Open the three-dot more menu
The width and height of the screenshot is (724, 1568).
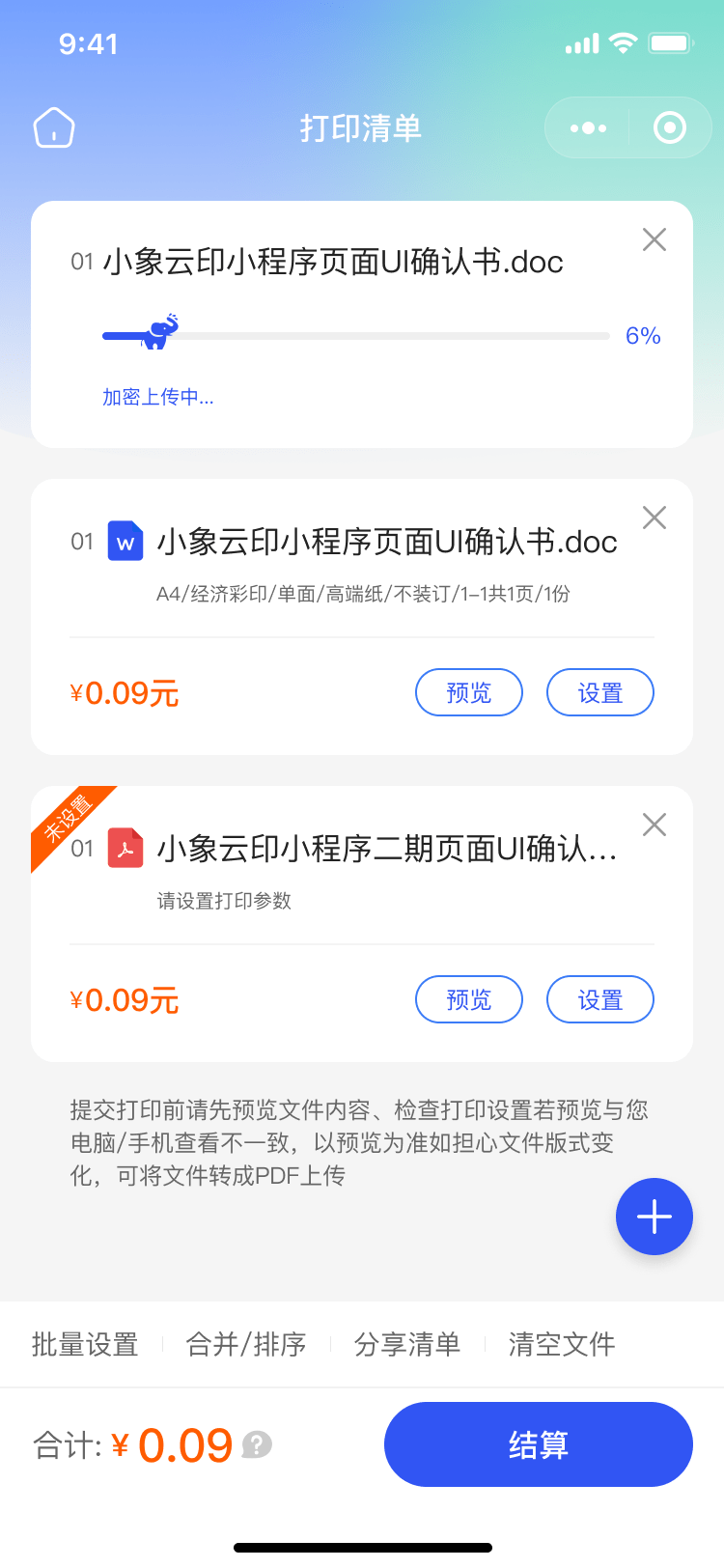tap(588, 127)
